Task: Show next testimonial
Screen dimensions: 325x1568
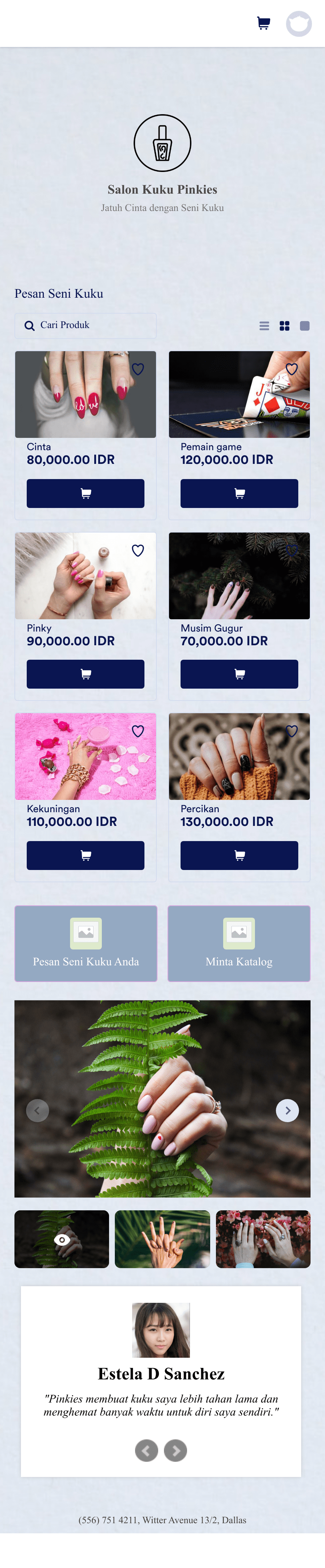Action: coord(176,1450)
